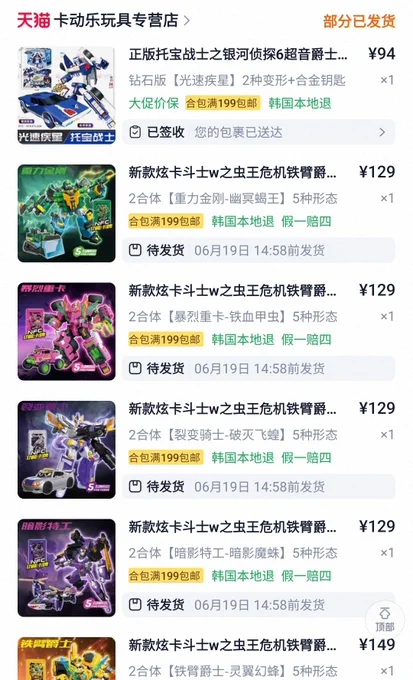
Task: Open the 已签收 delivery status row
Action: [x=259, y=132]
